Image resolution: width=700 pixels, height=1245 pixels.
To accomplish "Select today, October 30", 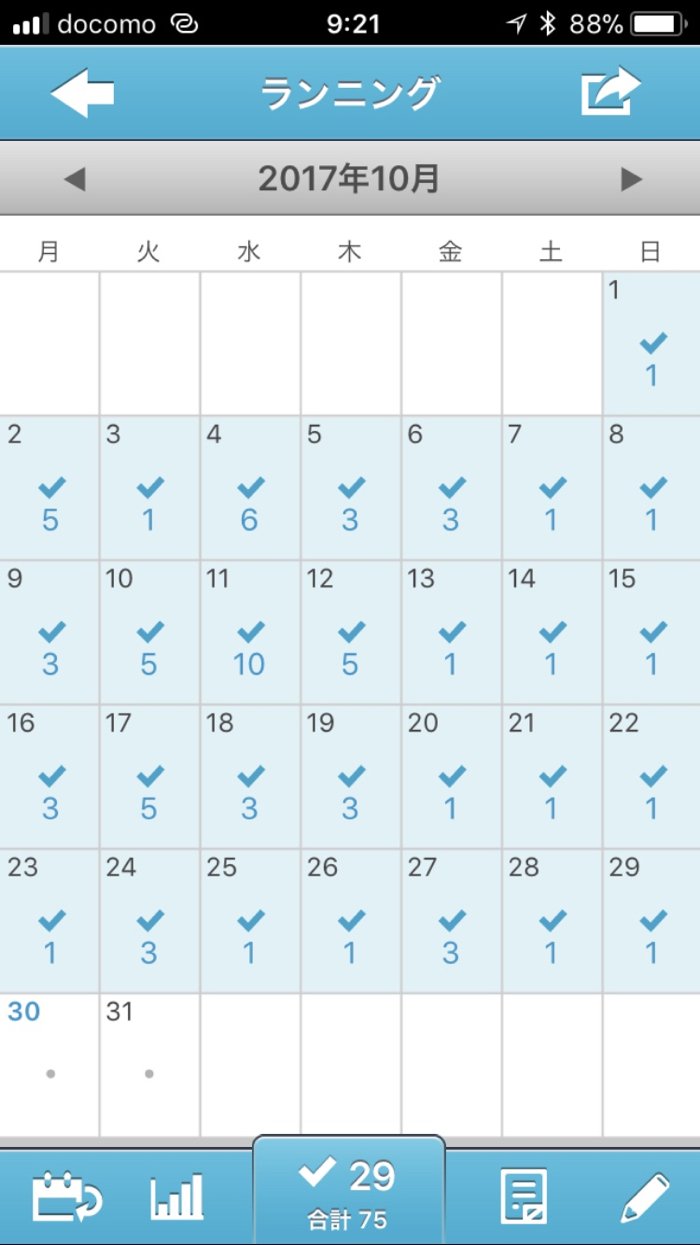I will tap(50, 1064).
